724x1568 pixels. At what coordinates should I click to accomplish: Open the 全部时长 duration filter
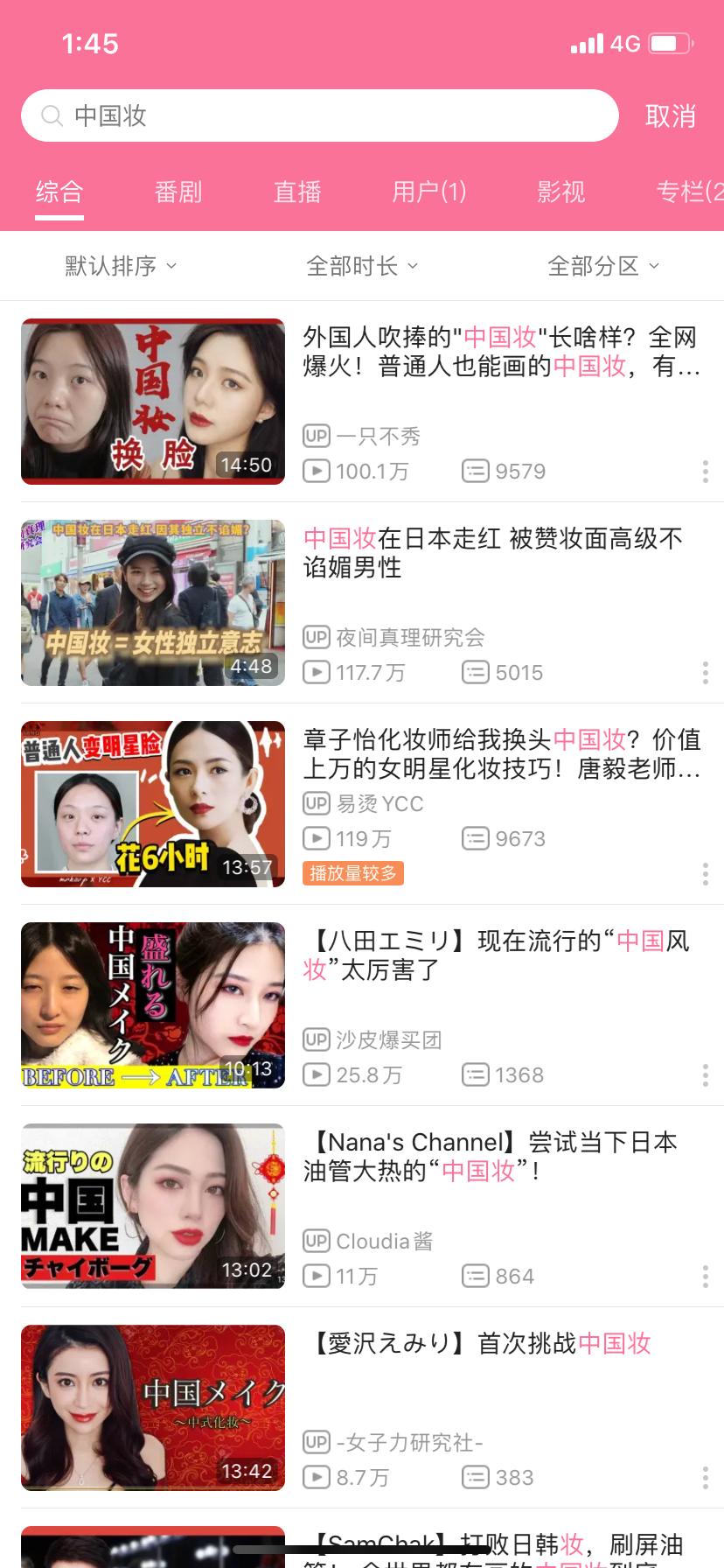point(361,265)
